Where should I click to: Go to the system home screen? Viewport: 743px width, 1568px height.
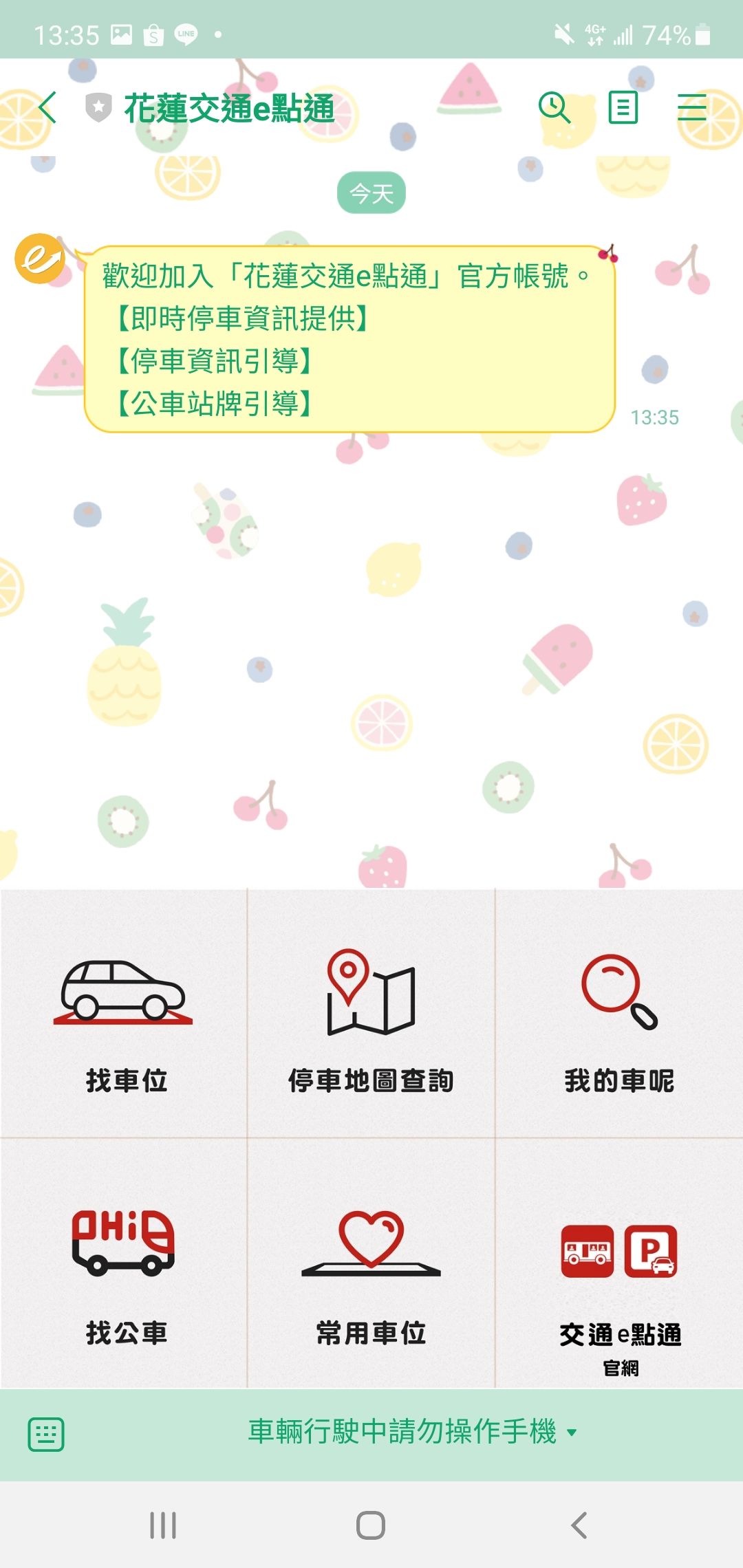(371, 1525)
